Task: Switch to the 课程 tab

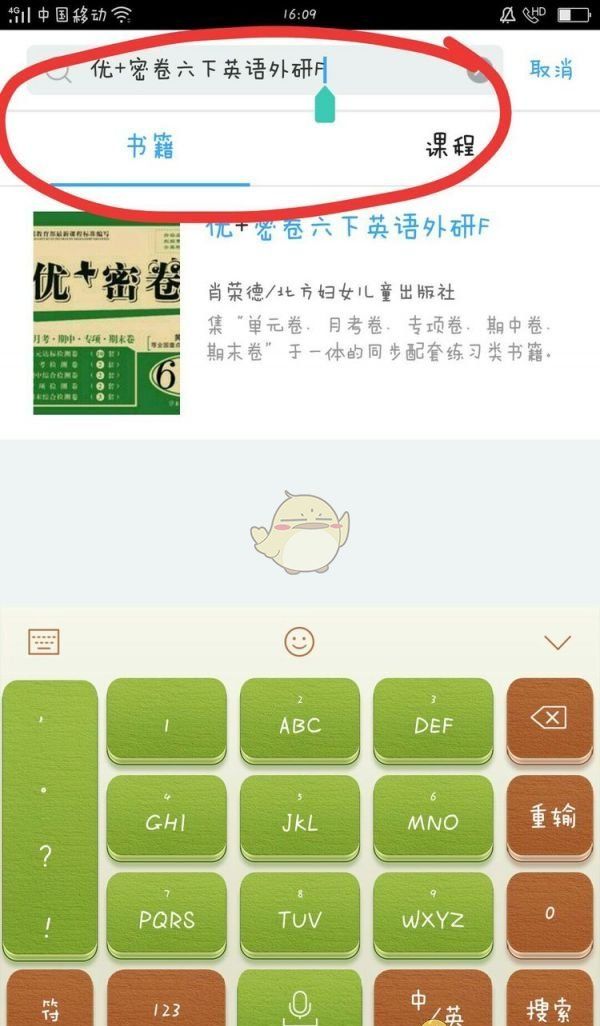Action: click(x=450, y=147)
